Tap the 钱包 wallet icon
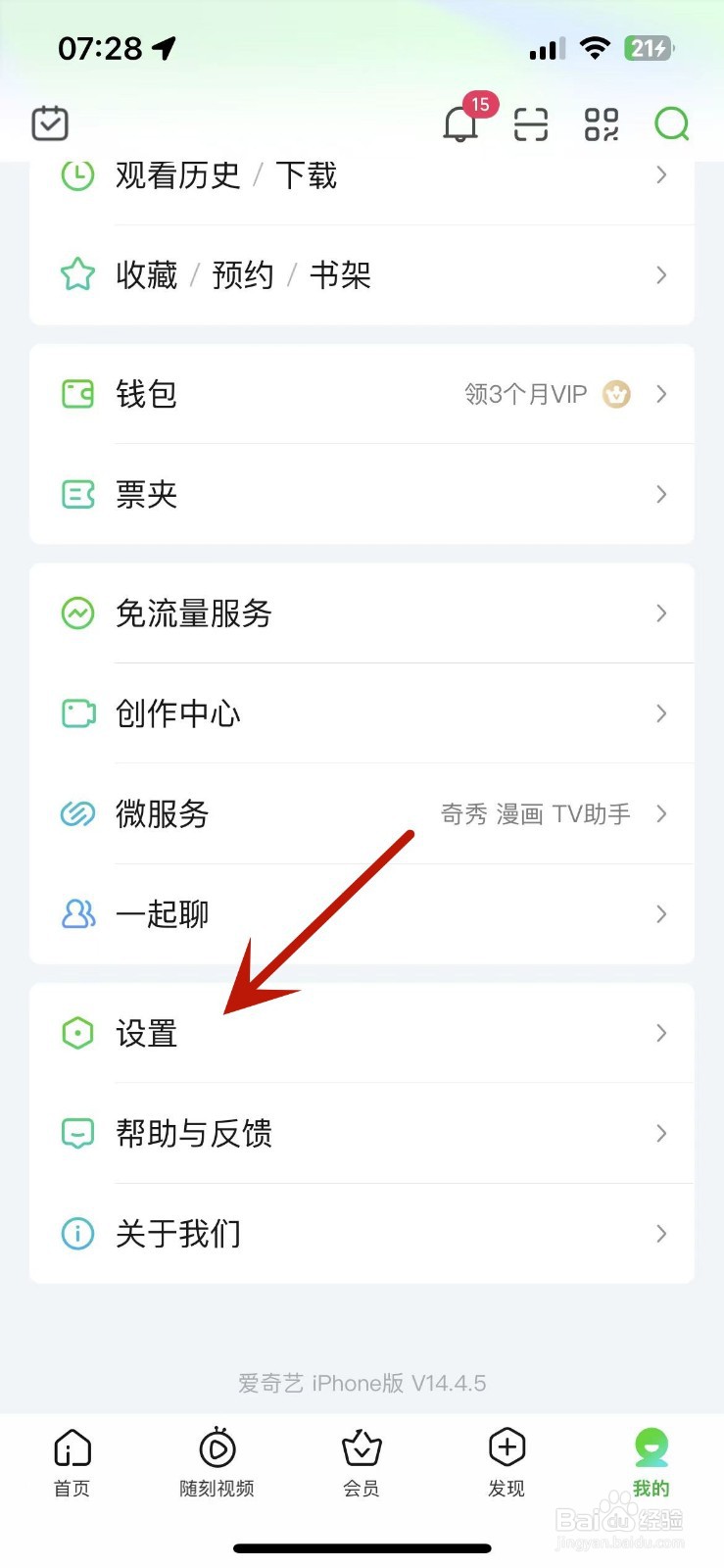This screenshot has height=1568, width=724. coord(76,394)
